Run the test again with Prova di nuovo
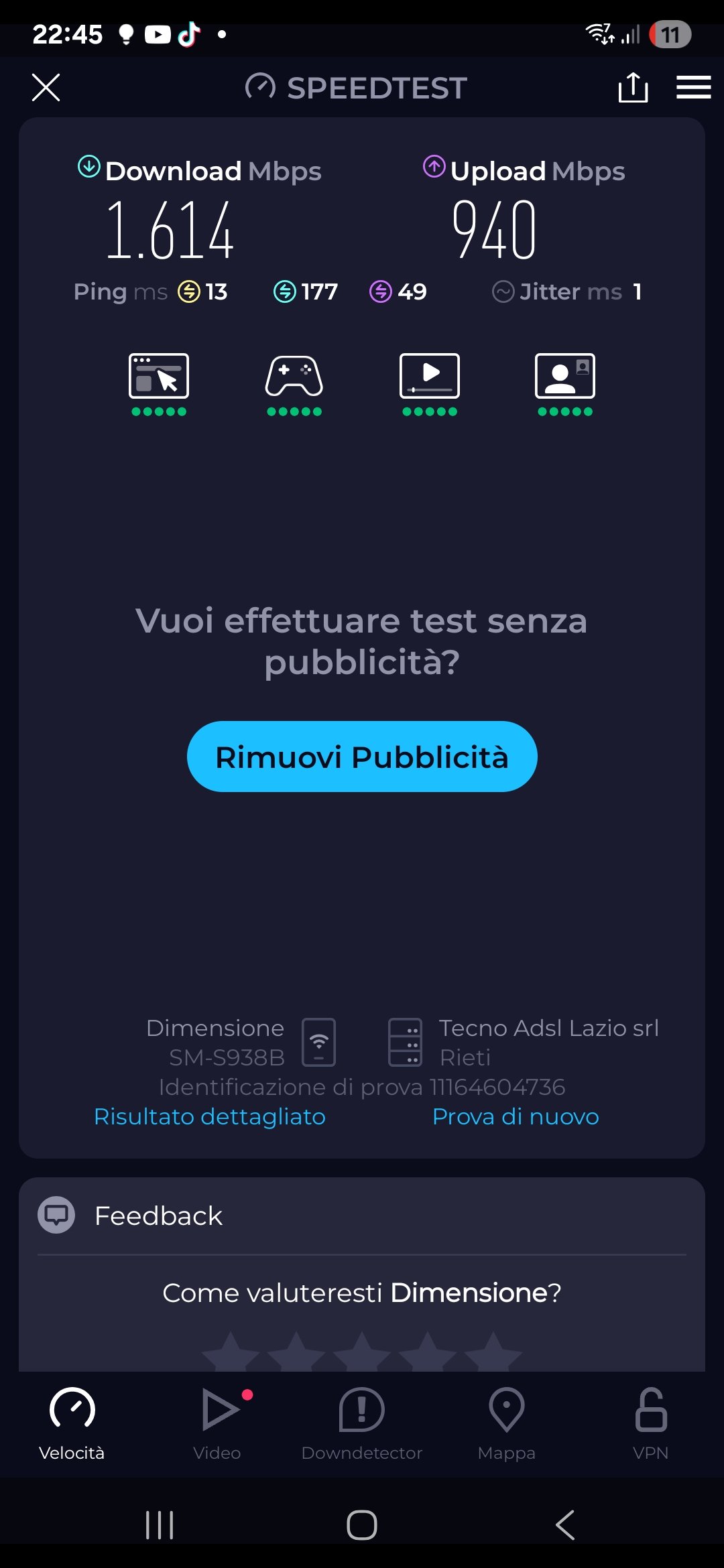The image size is (724, 1568). 516,1116
